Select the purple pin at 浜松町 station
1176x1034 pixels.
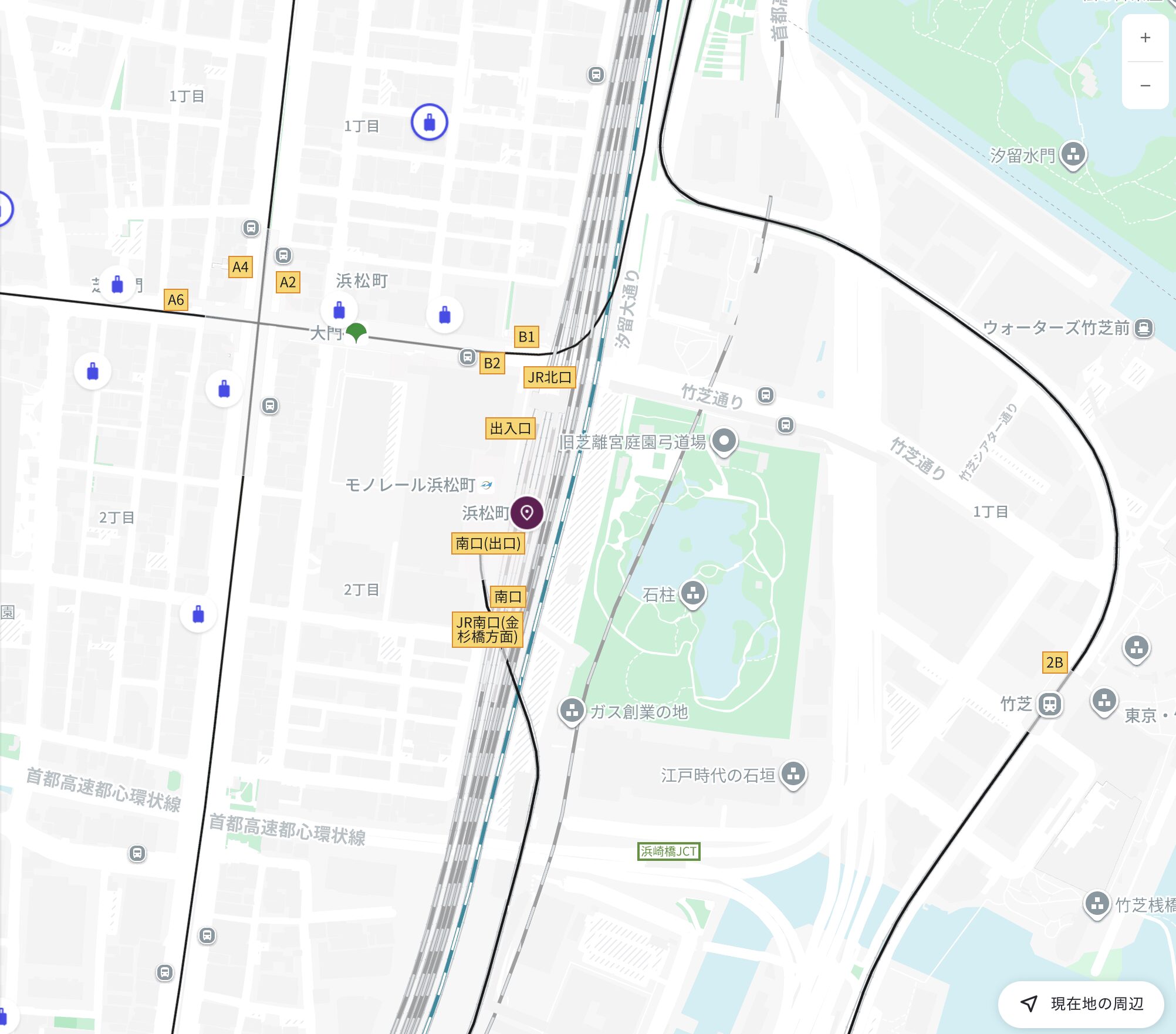(526, 512)
